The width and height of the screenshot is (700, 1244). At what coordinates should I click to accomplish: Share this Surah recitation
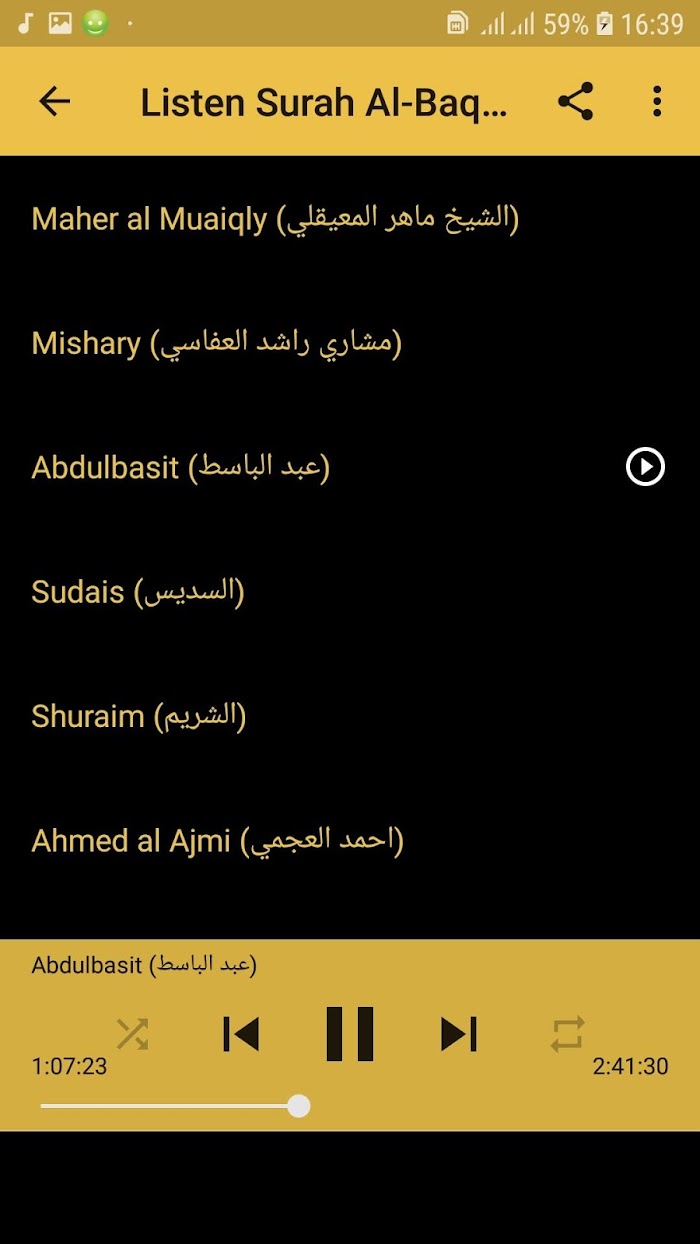pyautogui.click(x=575, y=101)
